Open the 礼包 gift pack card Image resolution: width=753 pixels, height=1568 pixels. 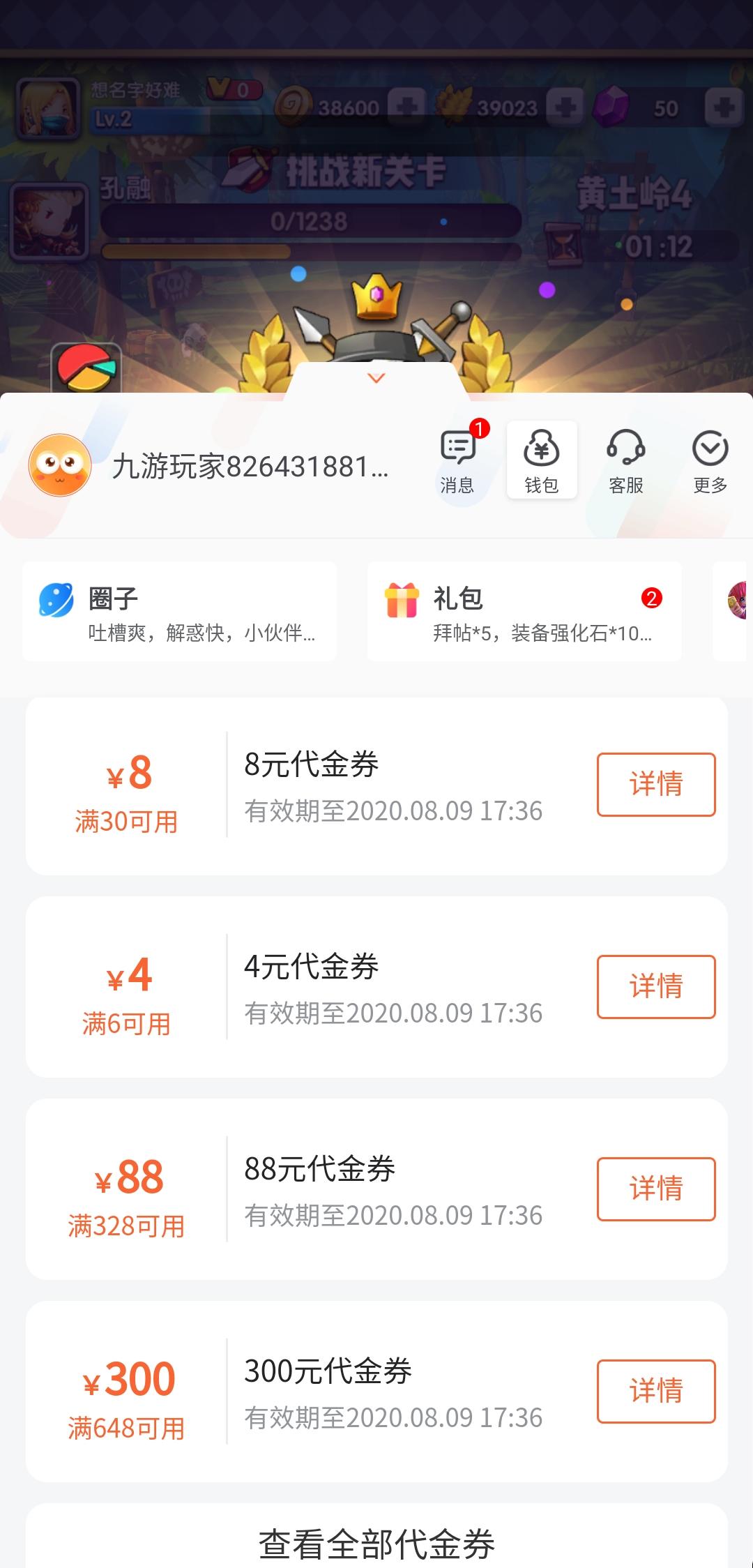(524, 612)
